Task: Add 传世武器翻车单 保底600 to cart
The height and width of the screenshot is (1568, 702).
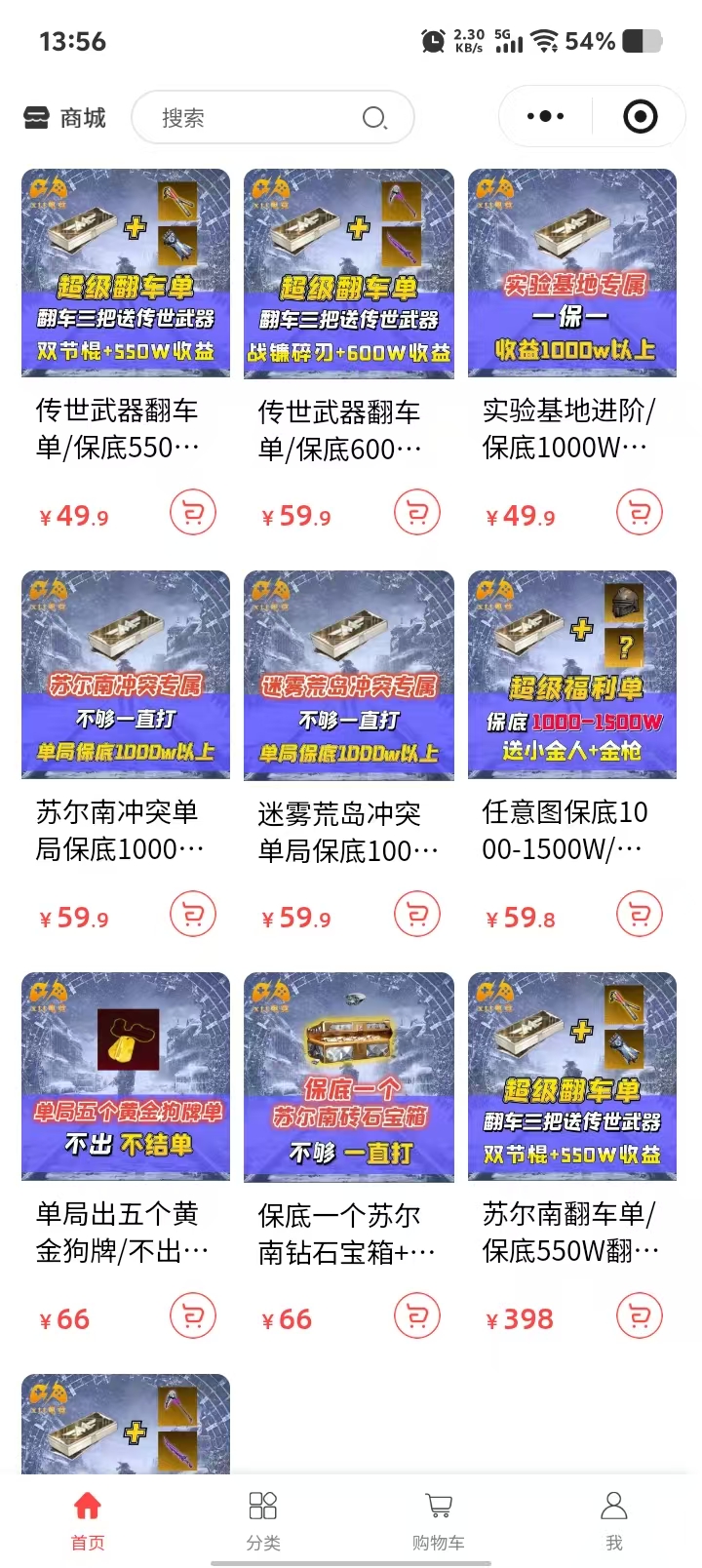Action: click(417, 513)
